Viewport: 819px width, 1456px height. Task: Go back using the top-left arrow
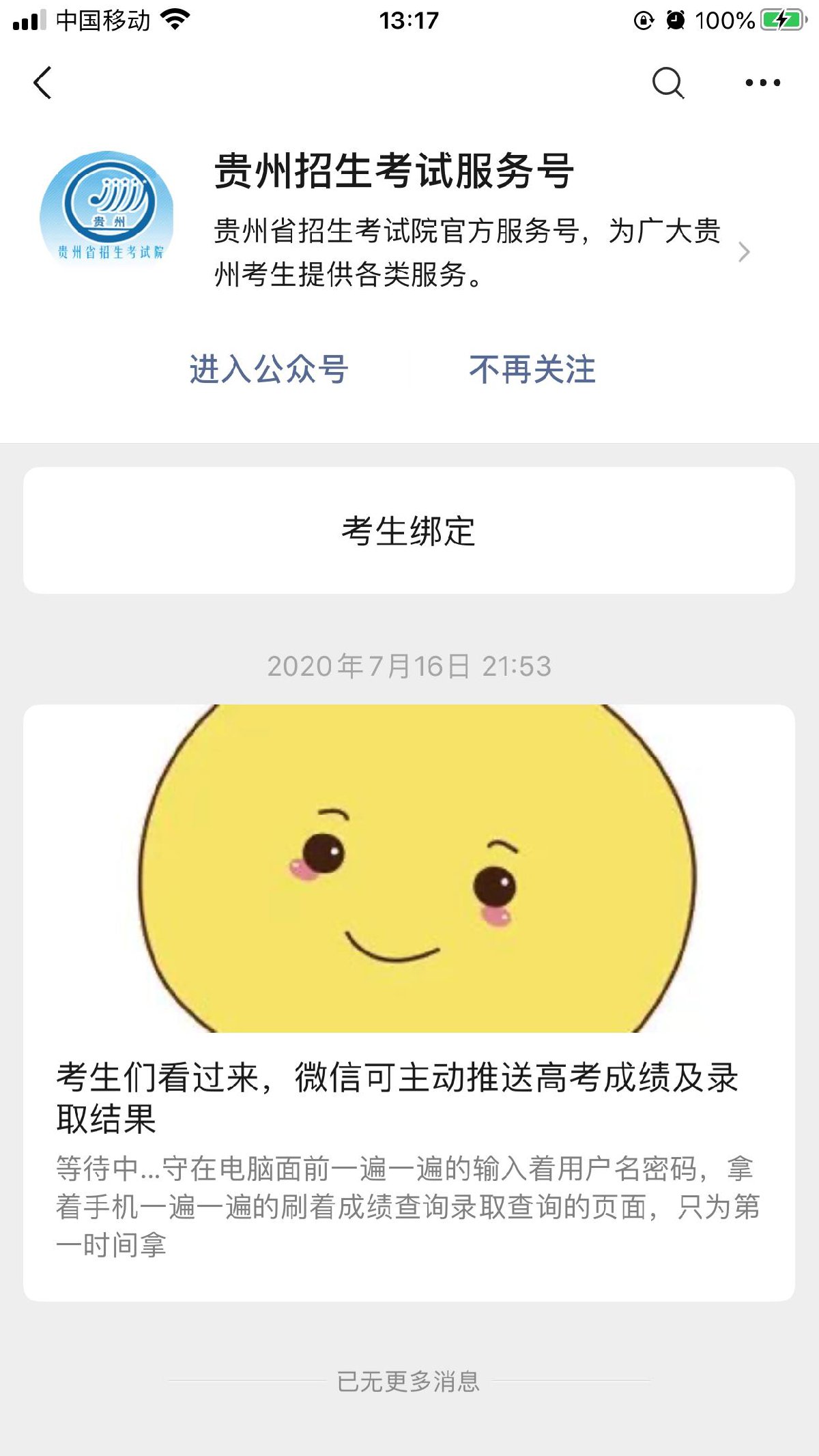tap(42, 83)
